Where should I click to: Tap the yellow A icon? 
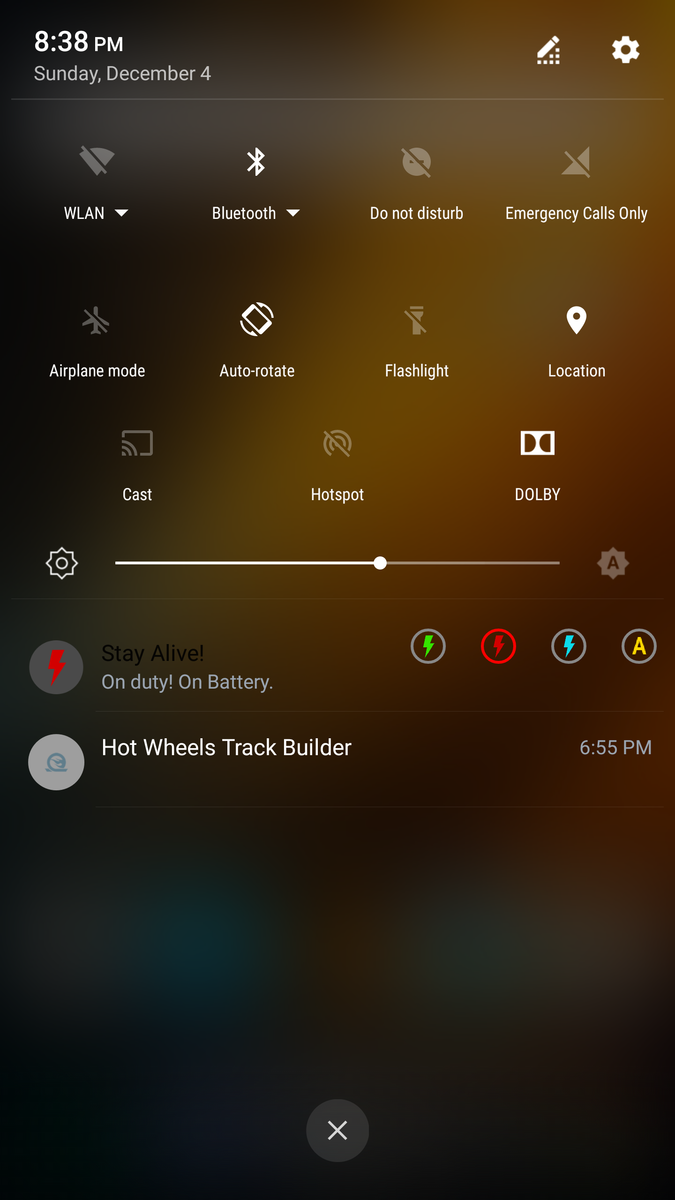tap(639, 647)
